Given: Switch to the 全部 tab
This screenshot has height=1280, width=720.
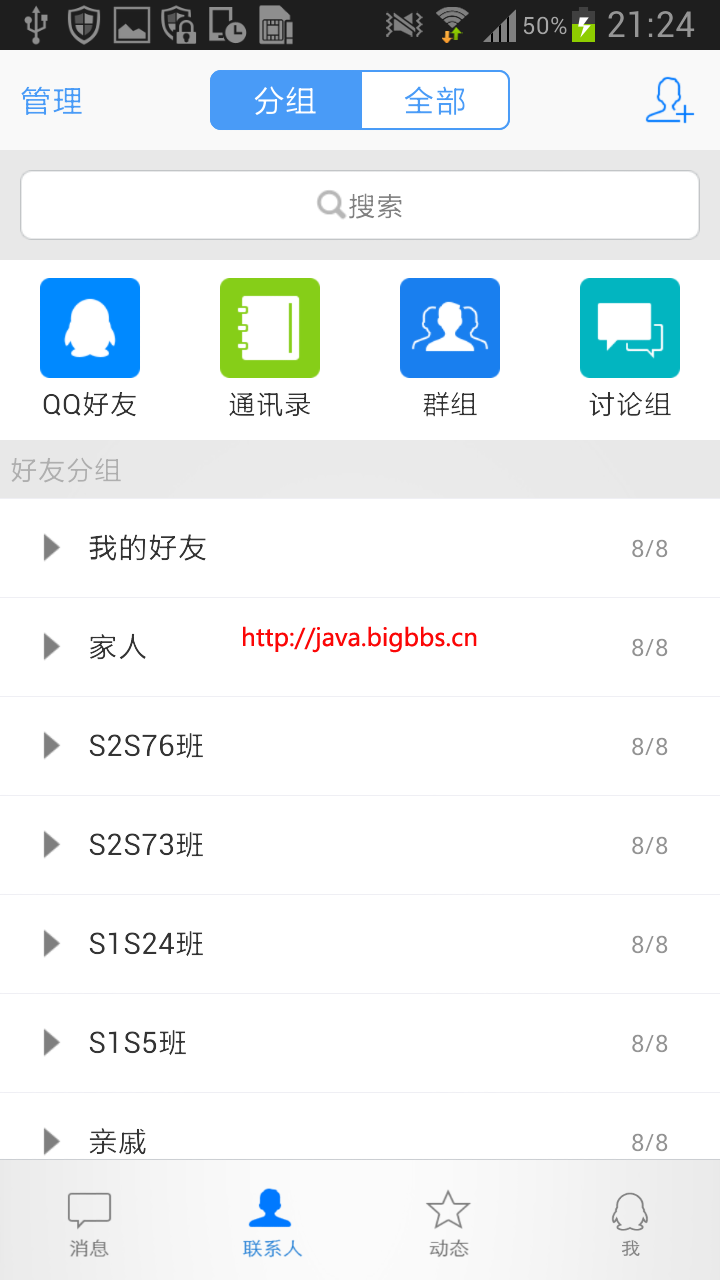Looking at the screenshot, I should click(x=435, y=100).
